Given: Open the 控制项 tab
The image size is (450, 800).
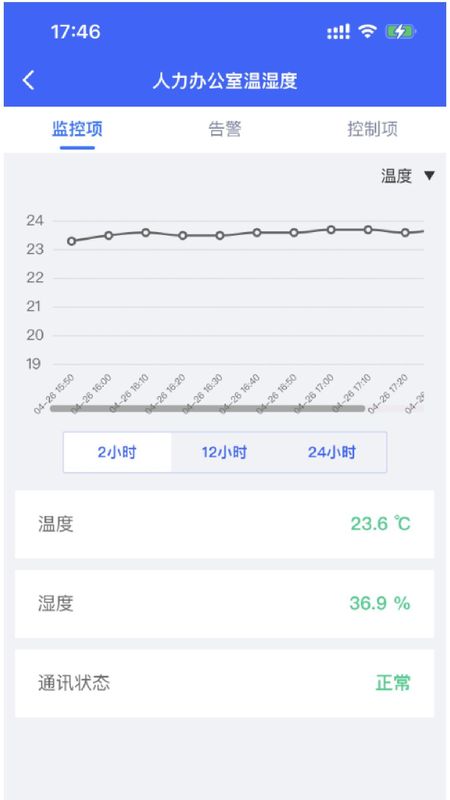Looking at the screenshot, I should pos(372,129).
